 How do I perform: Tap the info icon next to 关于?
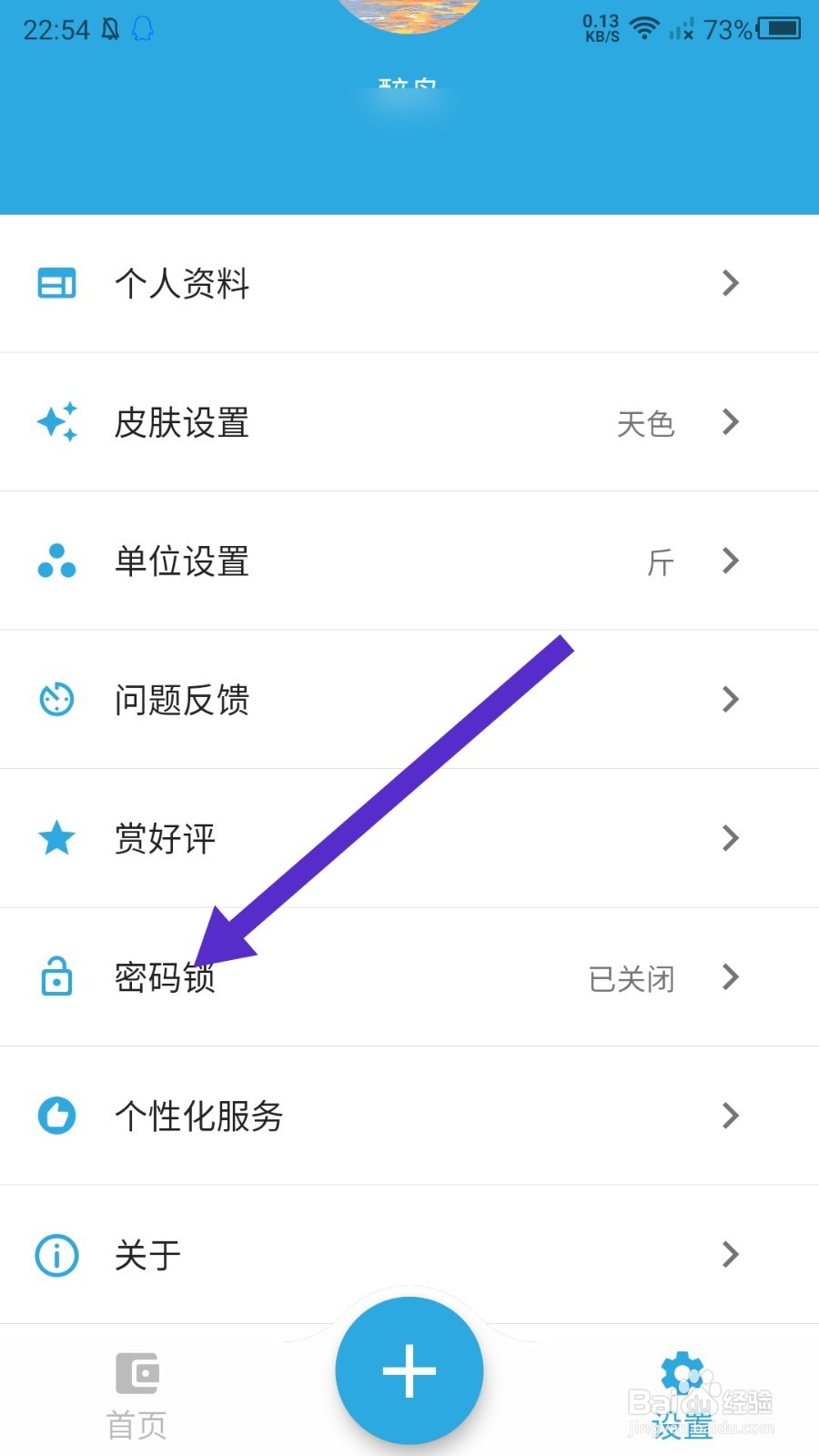(56, 1255)
